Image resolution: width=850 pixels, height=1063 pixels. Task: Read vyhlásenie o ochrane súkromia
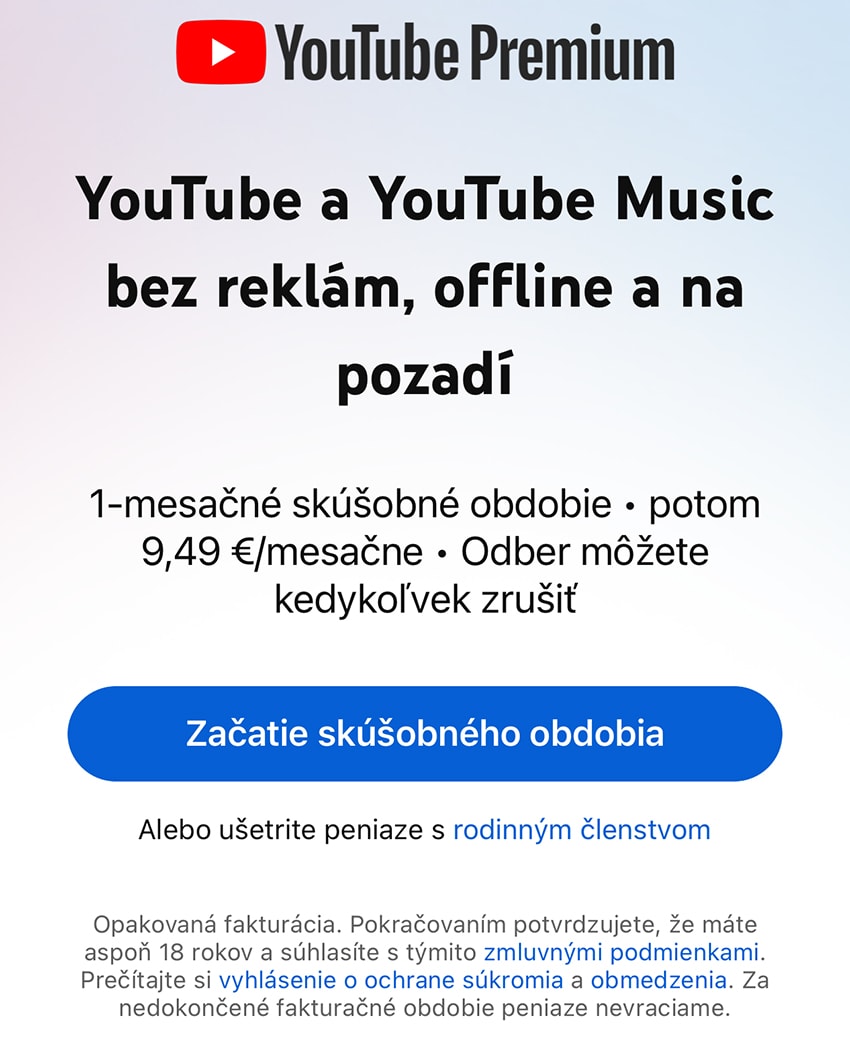(392, 979)
